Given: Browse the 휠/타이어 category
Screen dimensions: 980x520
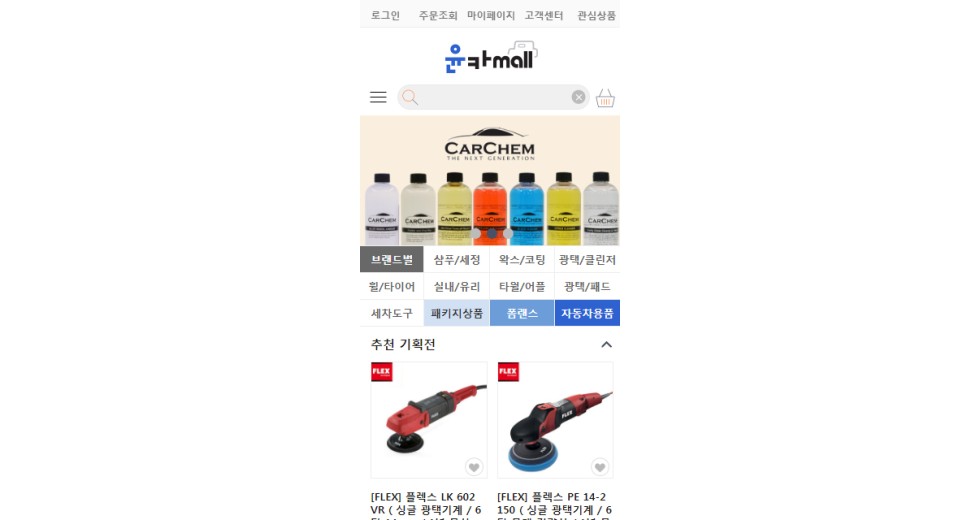Looking at the screenshot, I should click(x=392, y=286).
